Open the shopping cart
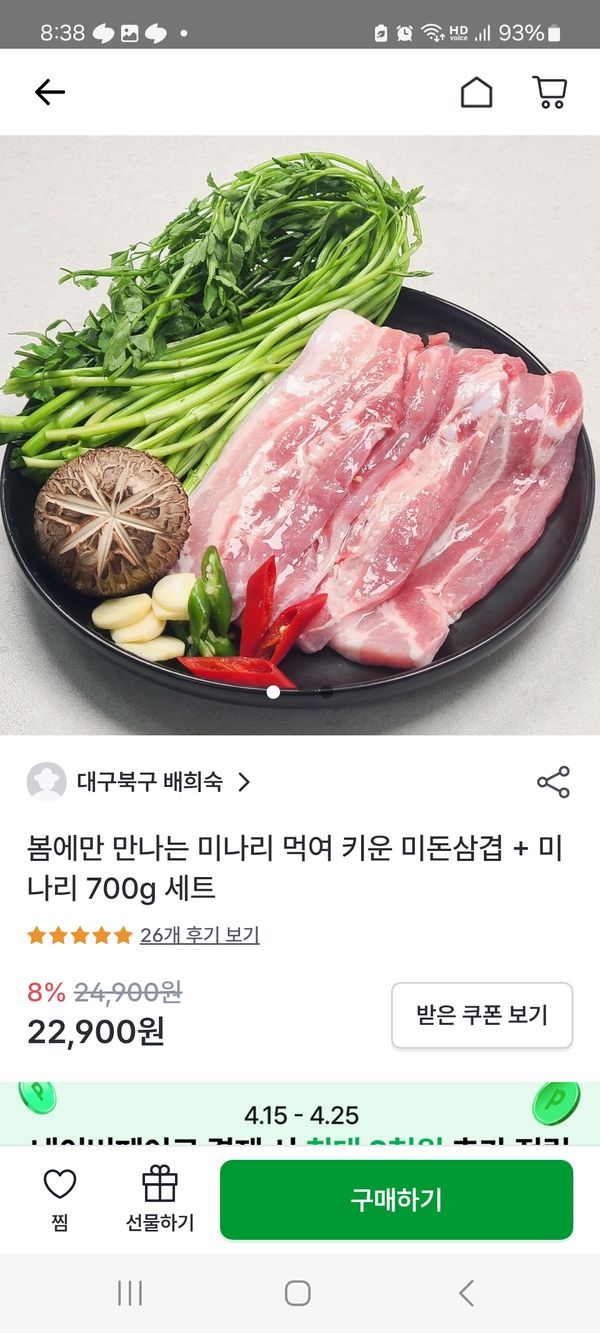Viewport: 600px width, 1333px height. pos(549,92)
